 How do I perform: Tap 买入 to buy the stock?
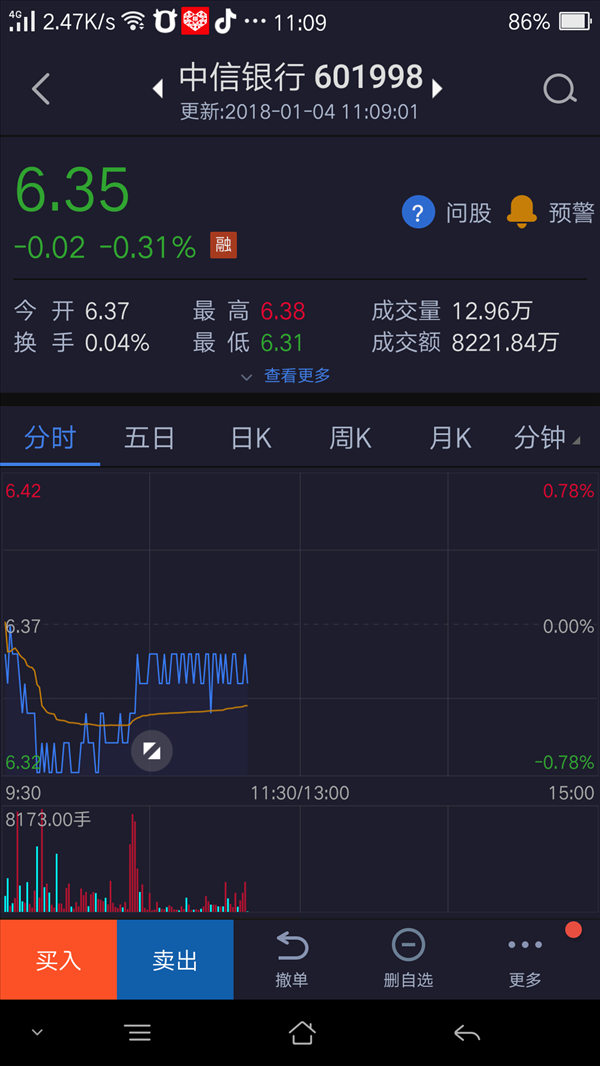coord(58,960)
